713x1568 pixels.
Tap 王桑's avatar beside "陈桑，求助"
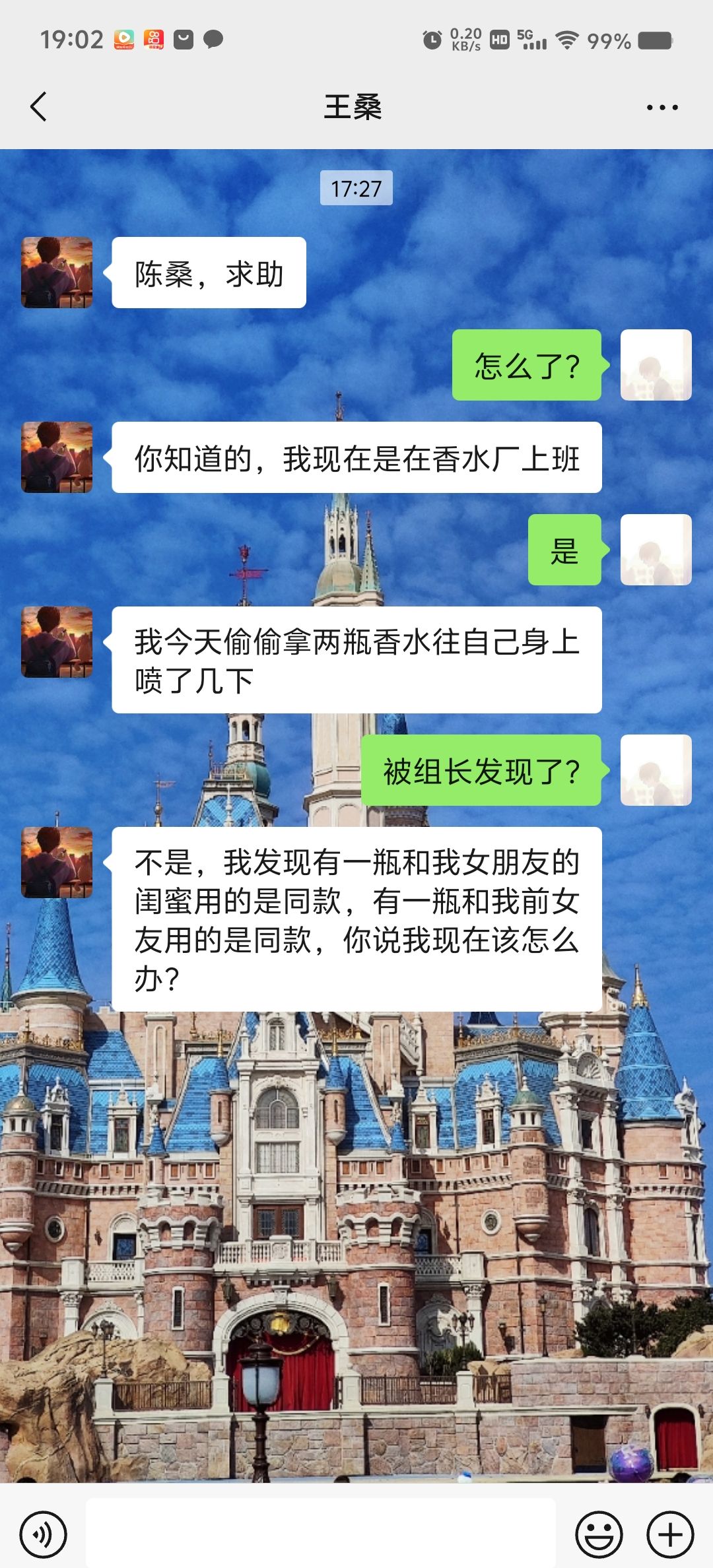[57, 273]
